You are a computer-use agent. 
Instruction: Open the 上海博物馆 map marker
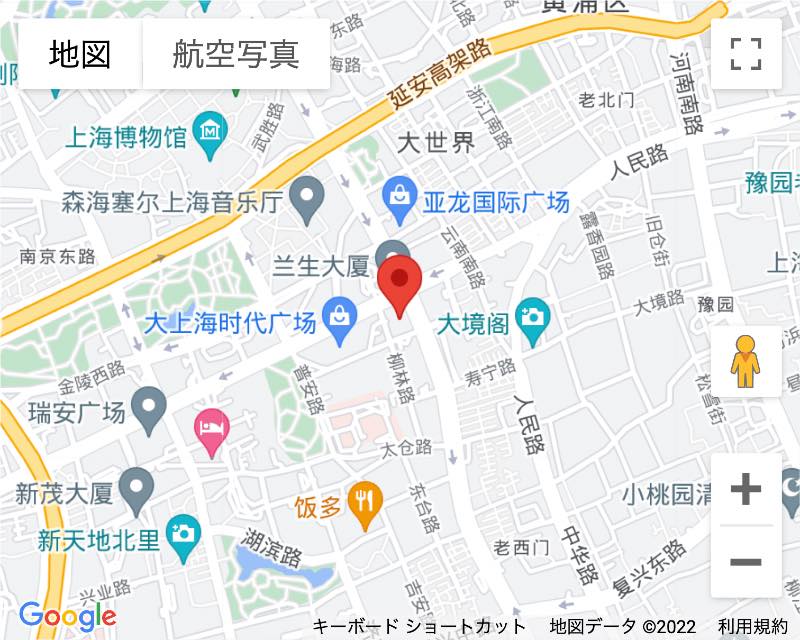[212, 133]
